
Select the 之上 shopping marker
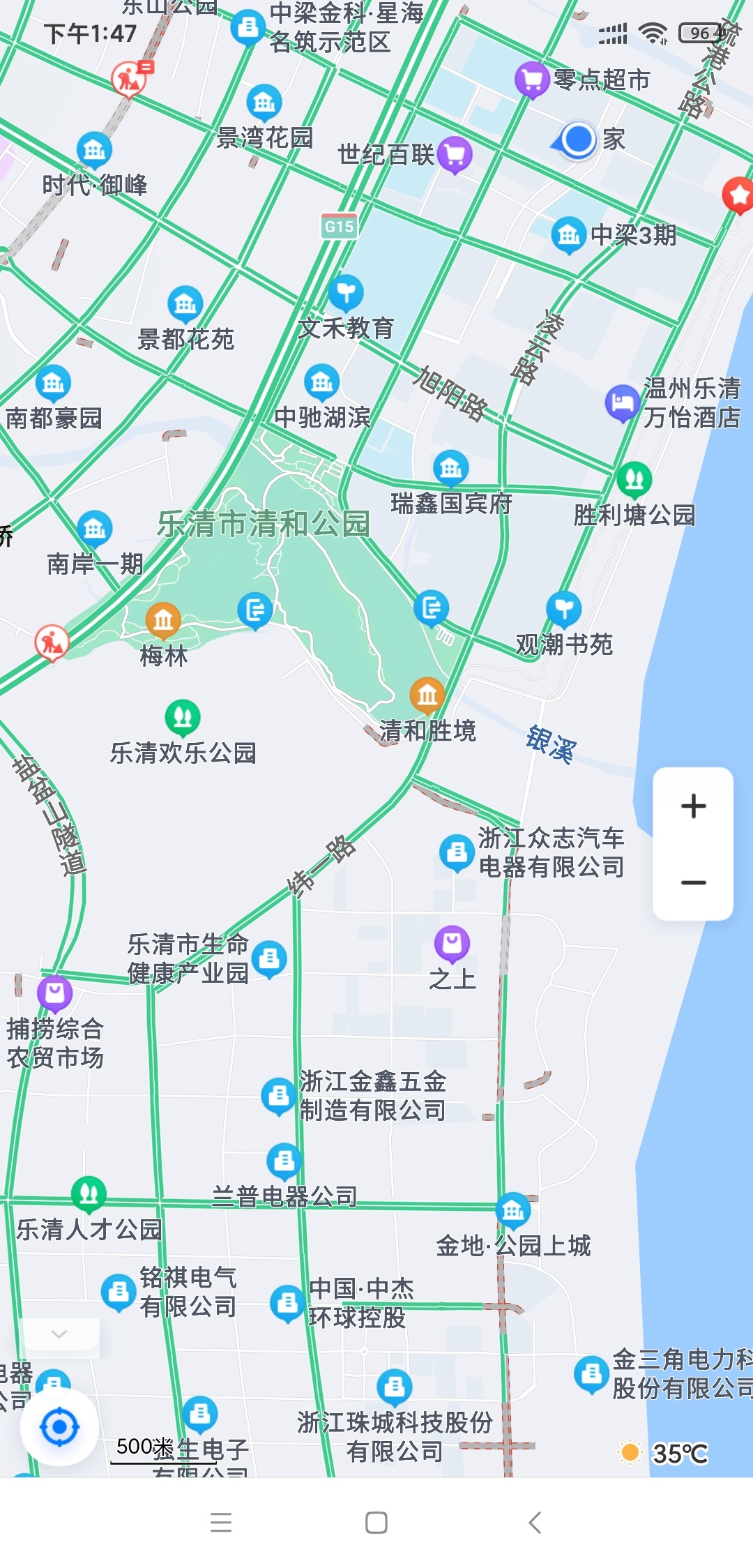coord(452,943)
